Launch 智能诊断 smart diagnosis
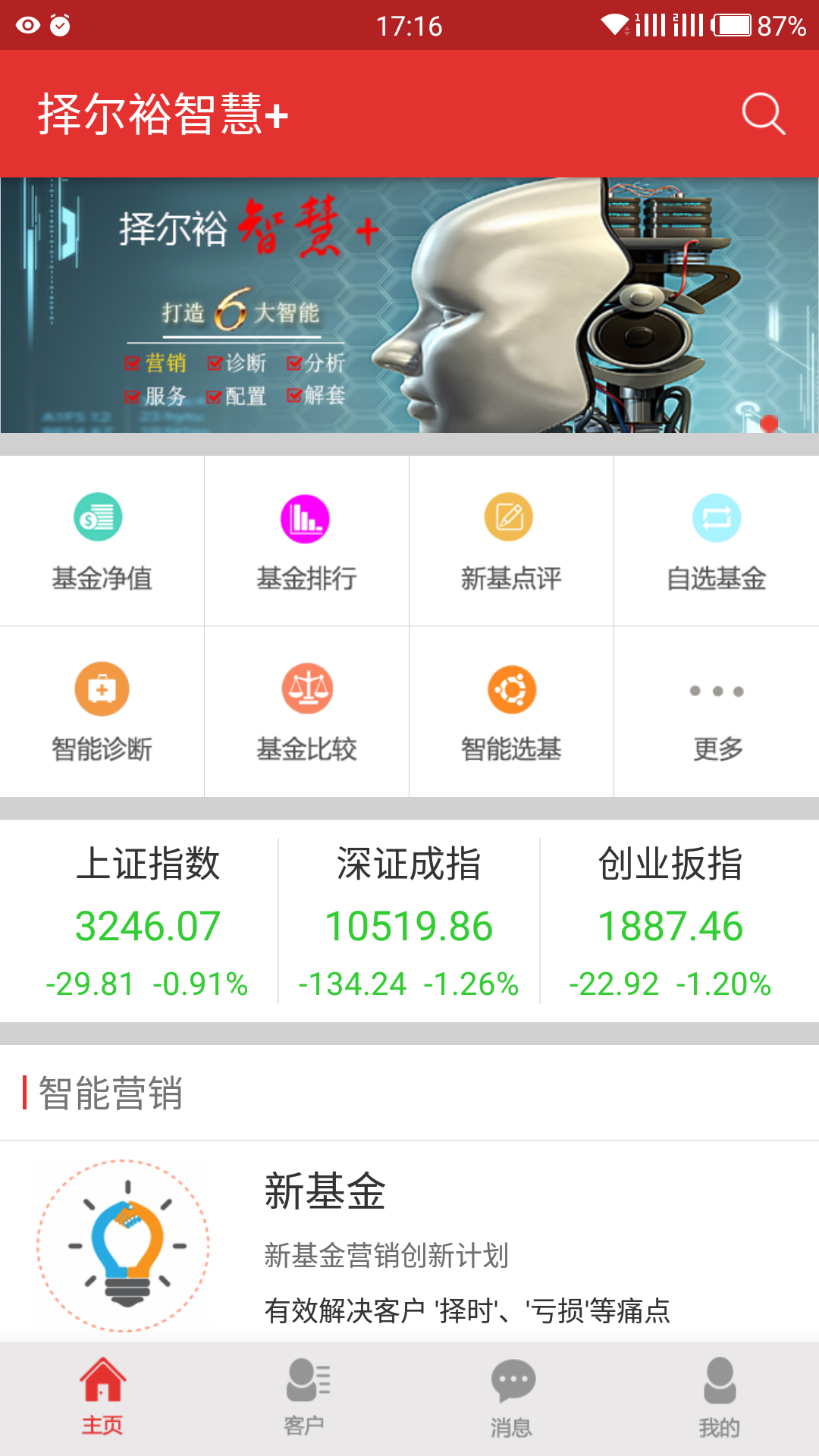Screen dimensions: 819x1456 tap(102, 712)
